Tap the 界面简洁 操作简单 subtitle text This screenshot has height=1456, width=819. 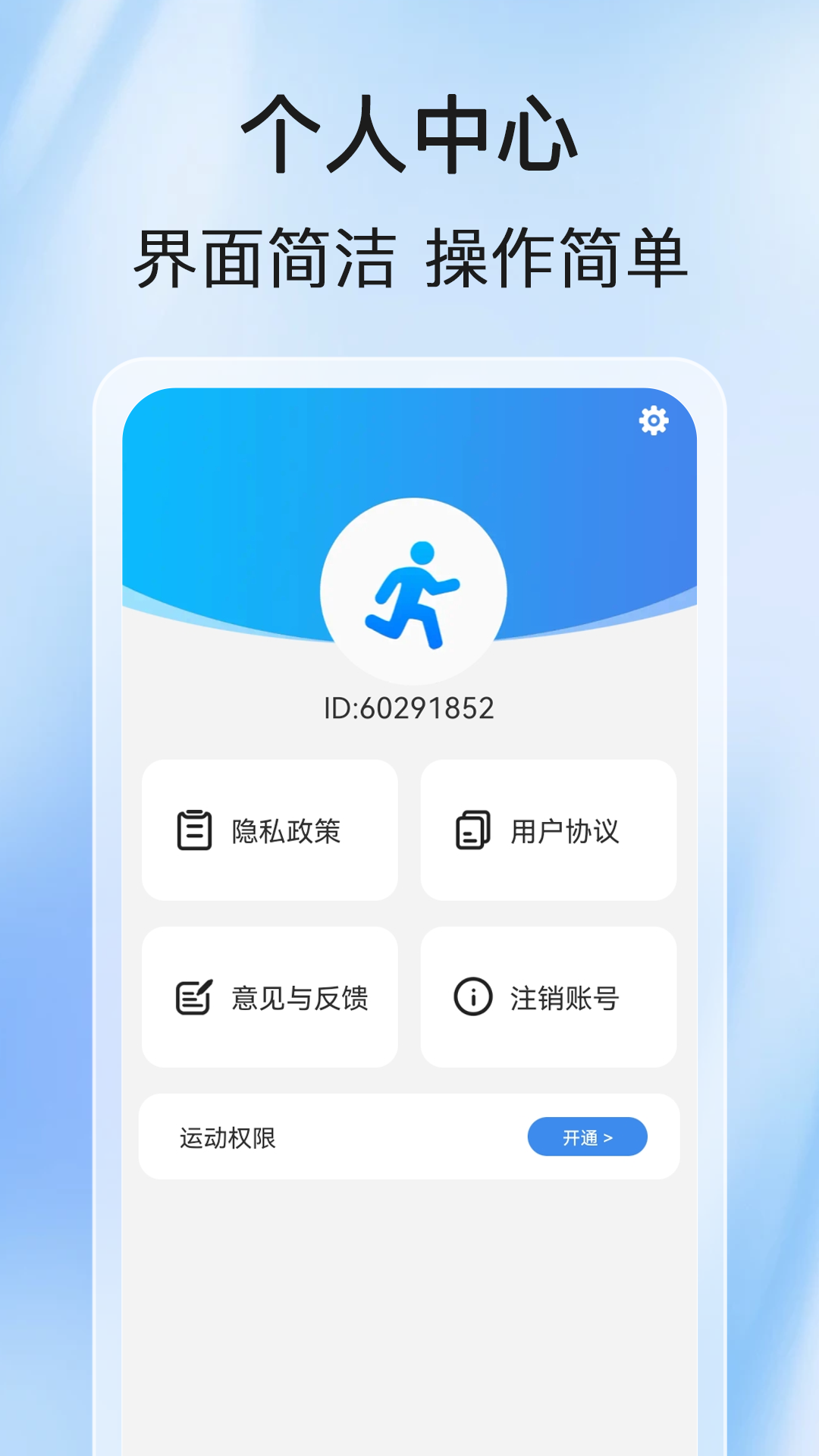(409, 256)
